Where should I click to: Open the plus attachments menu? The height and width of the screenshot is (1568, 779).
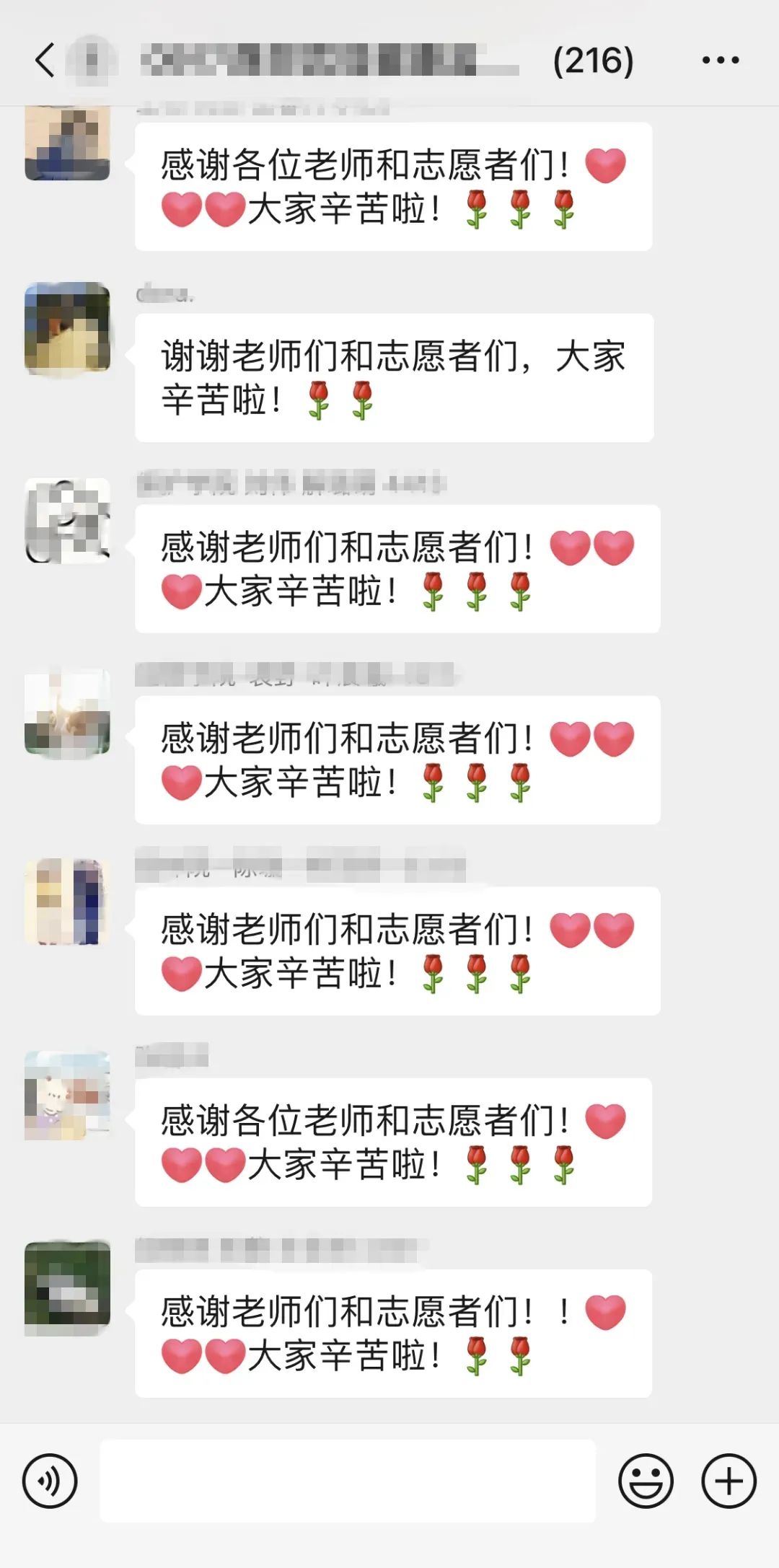click(x=729, y=1481)
